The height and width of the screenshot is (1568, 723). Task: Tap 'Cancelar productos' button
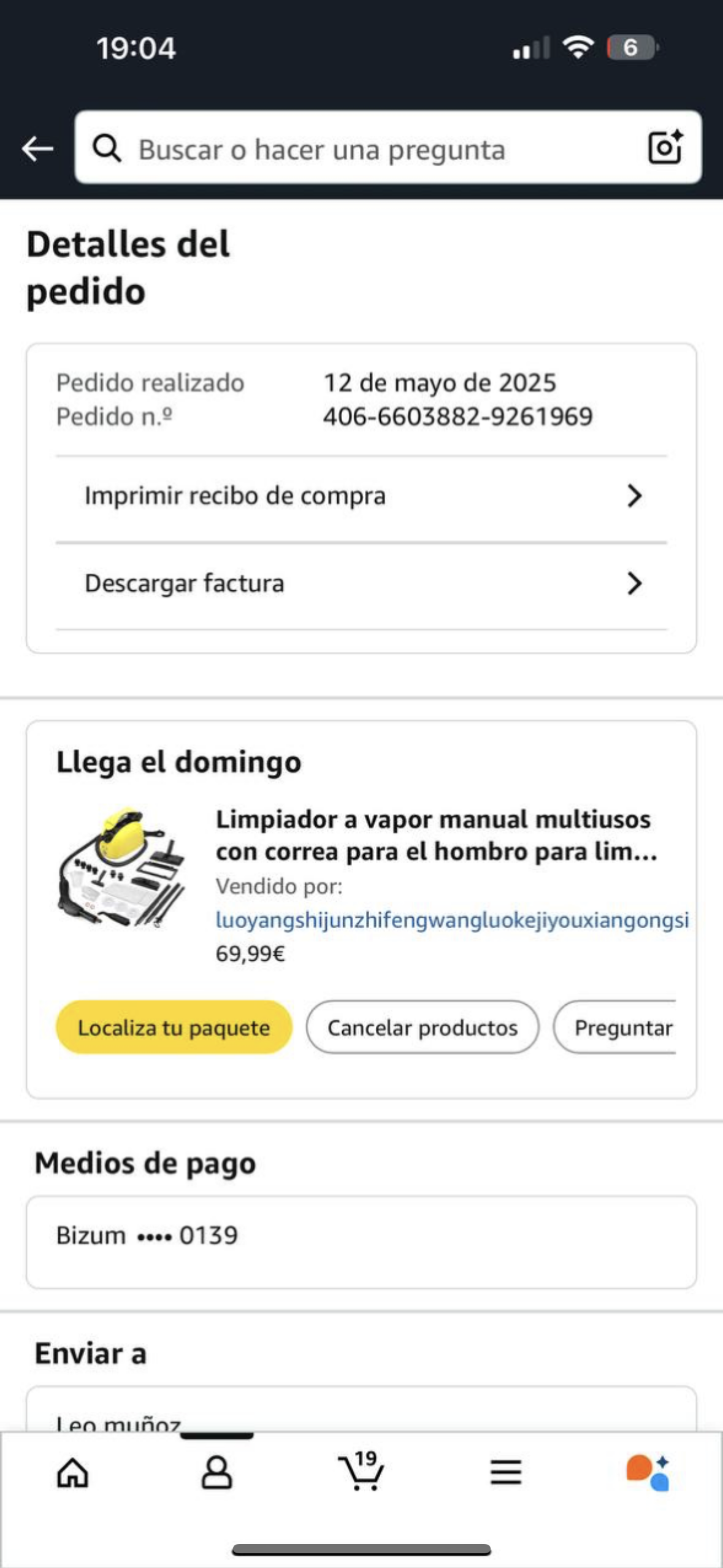pos(423,1028)
